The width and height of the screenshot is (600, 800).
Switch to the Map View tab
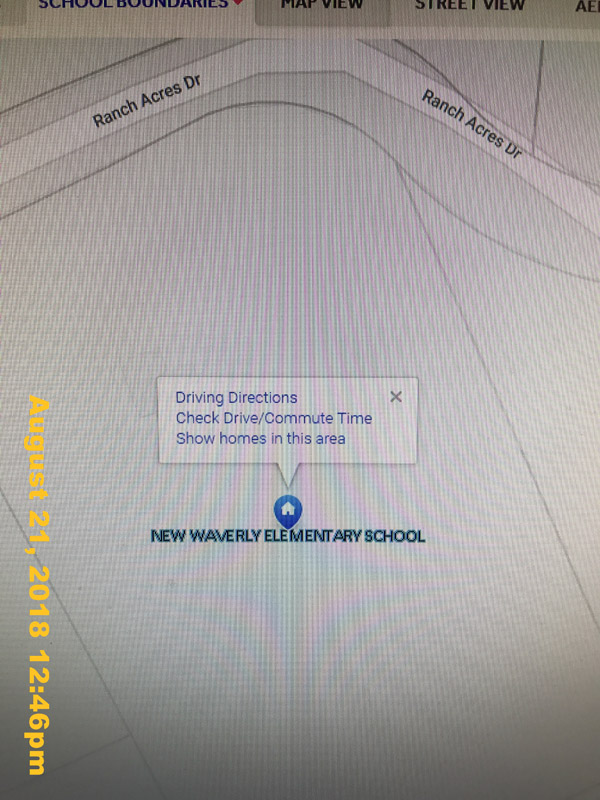[x=322, y=5]
